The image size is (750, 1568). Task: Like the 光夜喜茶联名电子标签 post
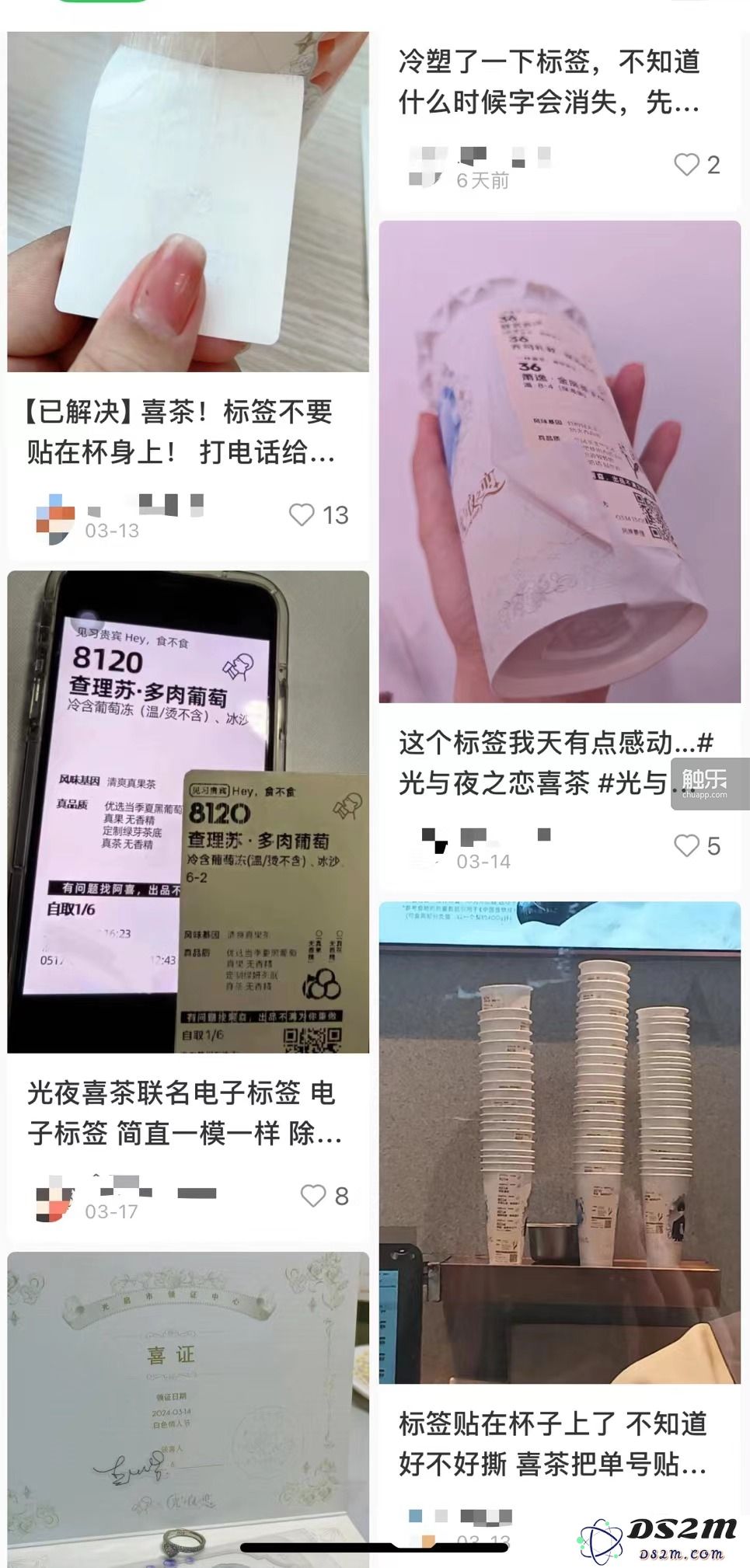point(313,1196)
